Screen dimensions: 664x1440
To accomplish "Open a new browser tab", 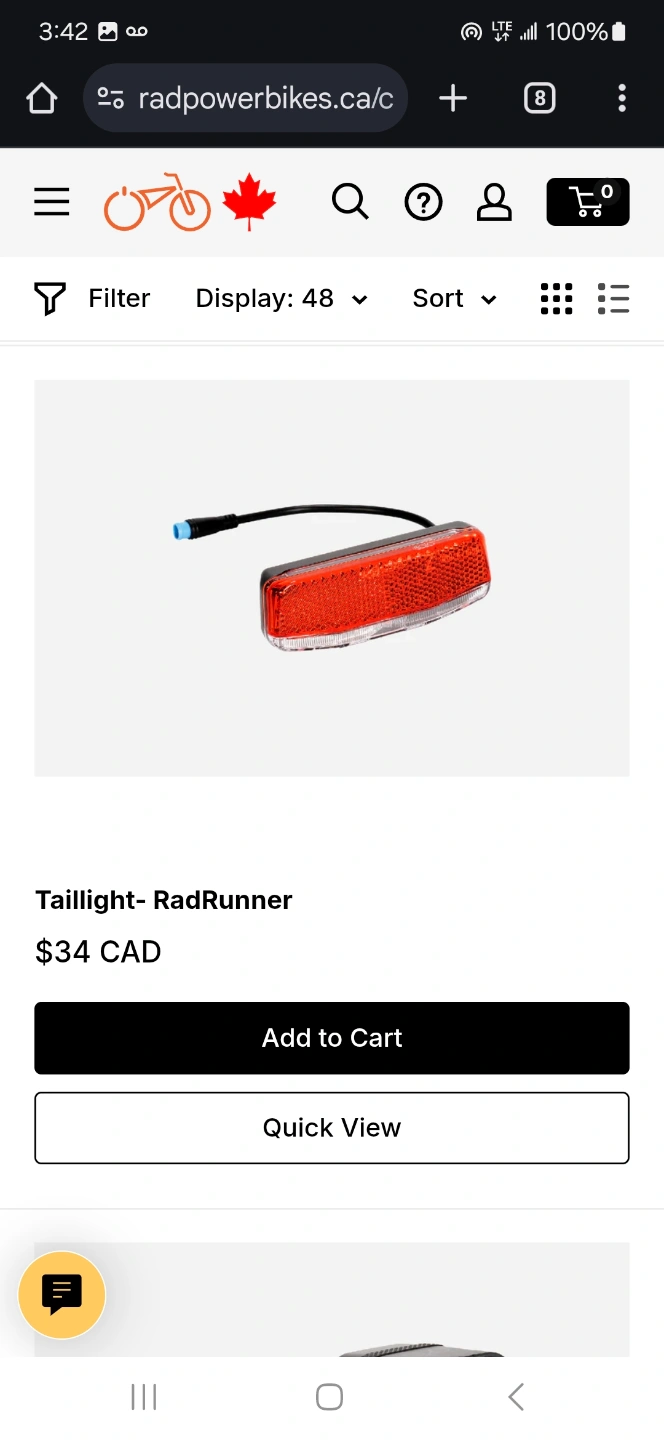I will (453, 98).
